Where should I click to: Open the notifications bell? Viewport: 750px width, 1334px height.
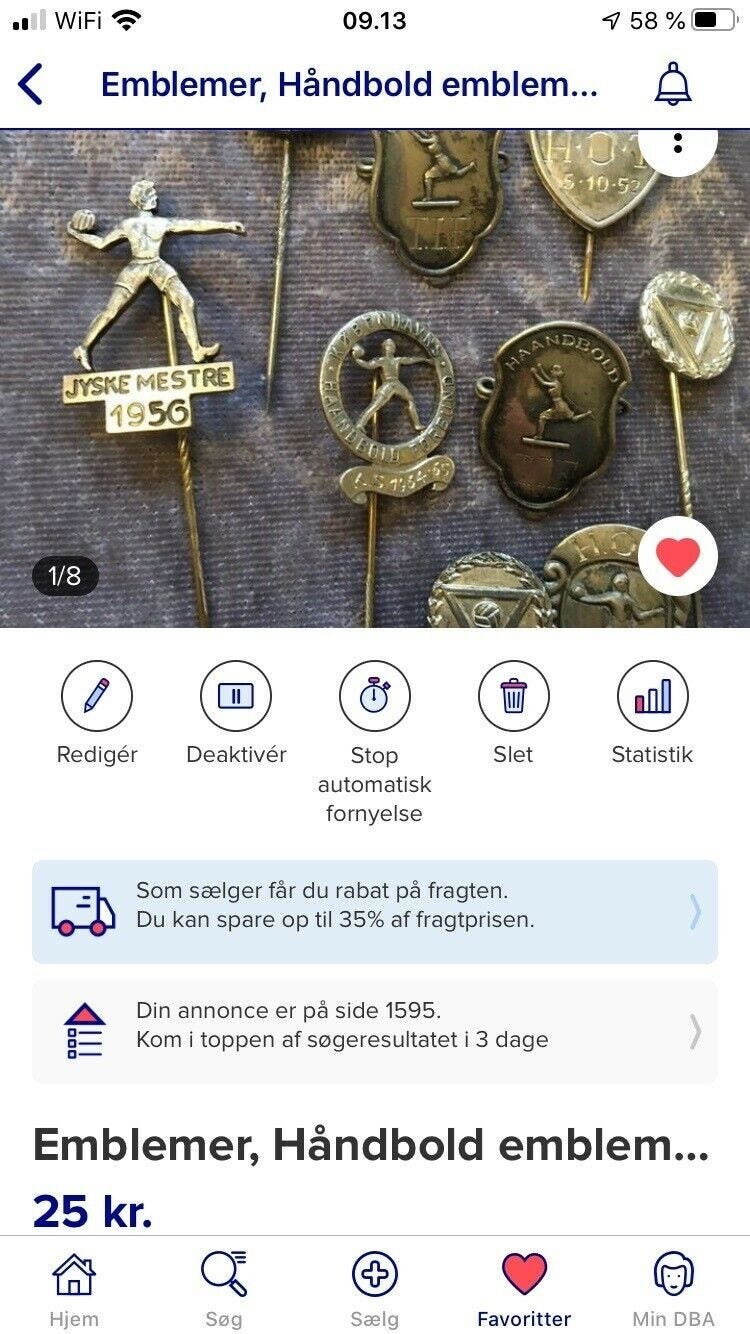click(x=673, y=85)
